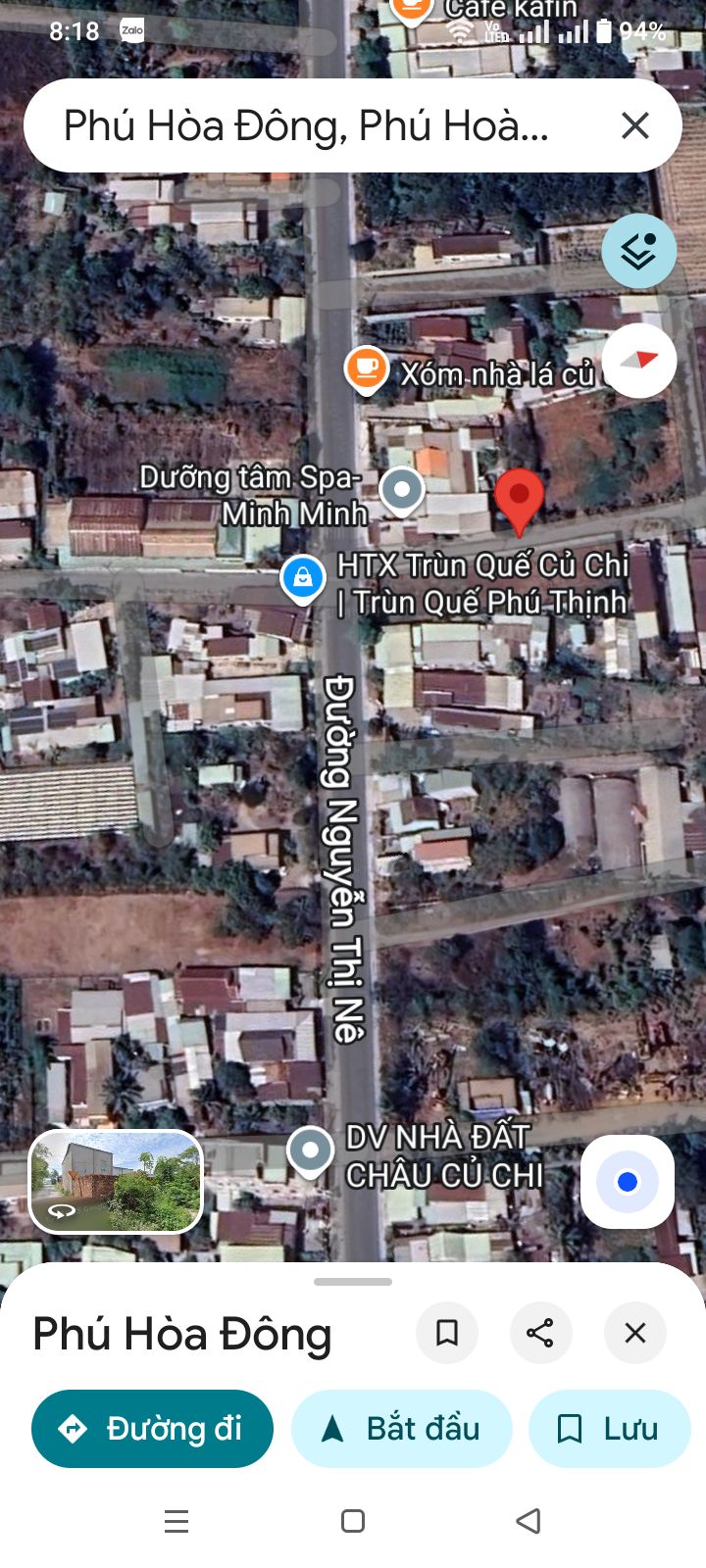The width and height of the screenshot is (706, 1568).
Task: Center map on my current location
Action: (x=628, y=1182)
